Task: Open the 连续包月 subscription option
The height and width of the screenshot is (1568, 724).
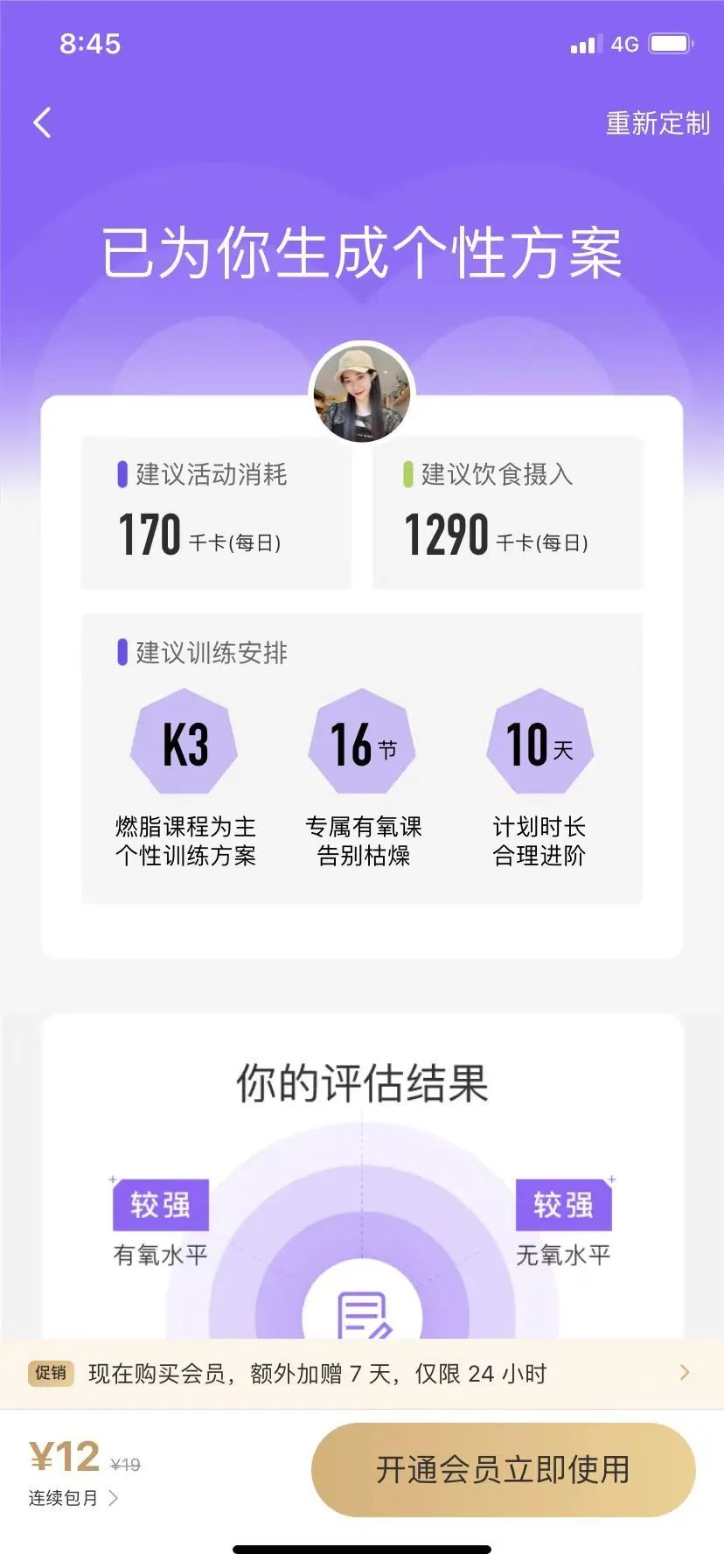Action: pos(73,1498)
